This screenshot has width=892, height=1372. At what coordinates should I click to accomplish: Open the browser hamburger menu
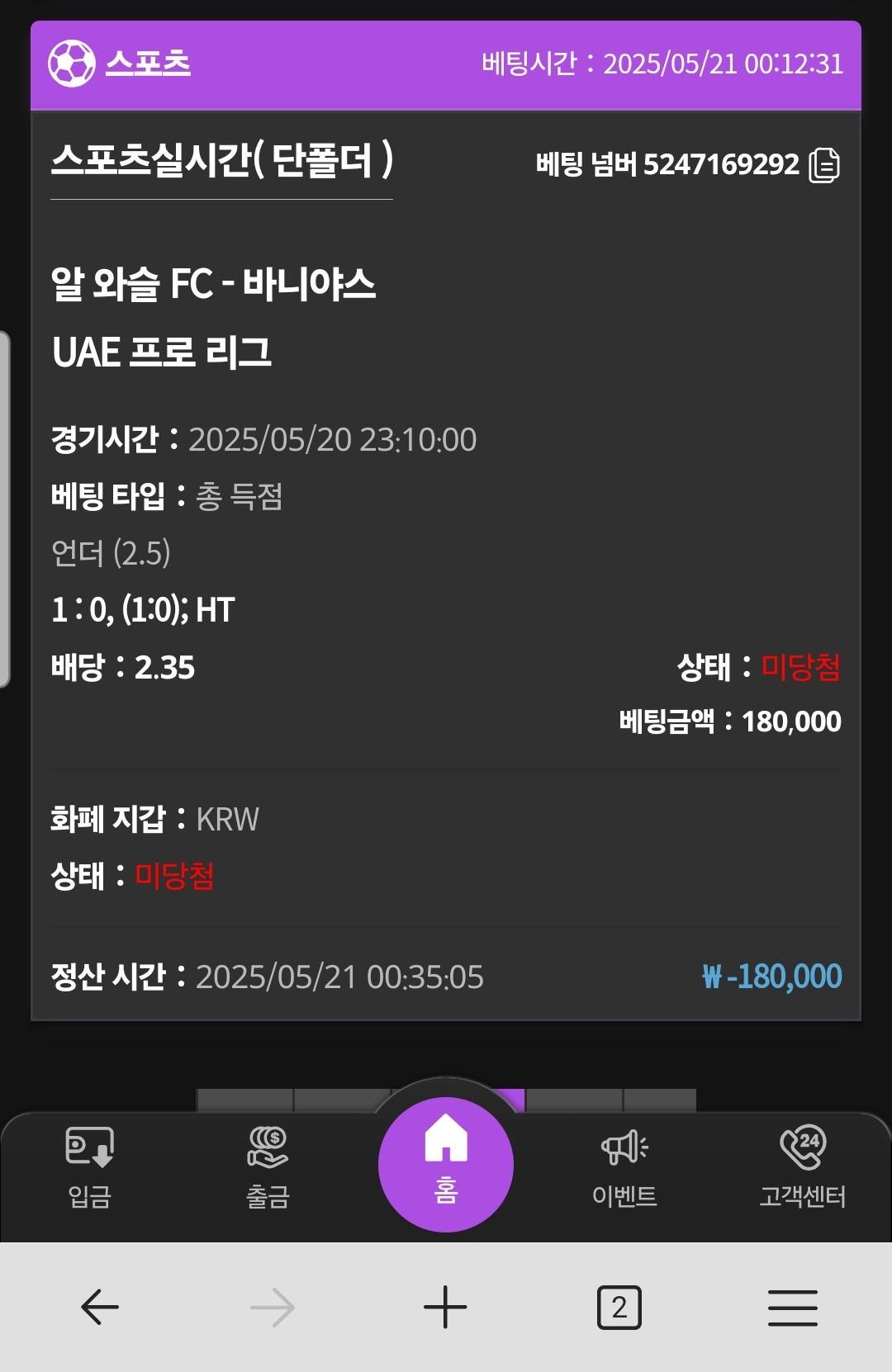tap(792, 1307)
